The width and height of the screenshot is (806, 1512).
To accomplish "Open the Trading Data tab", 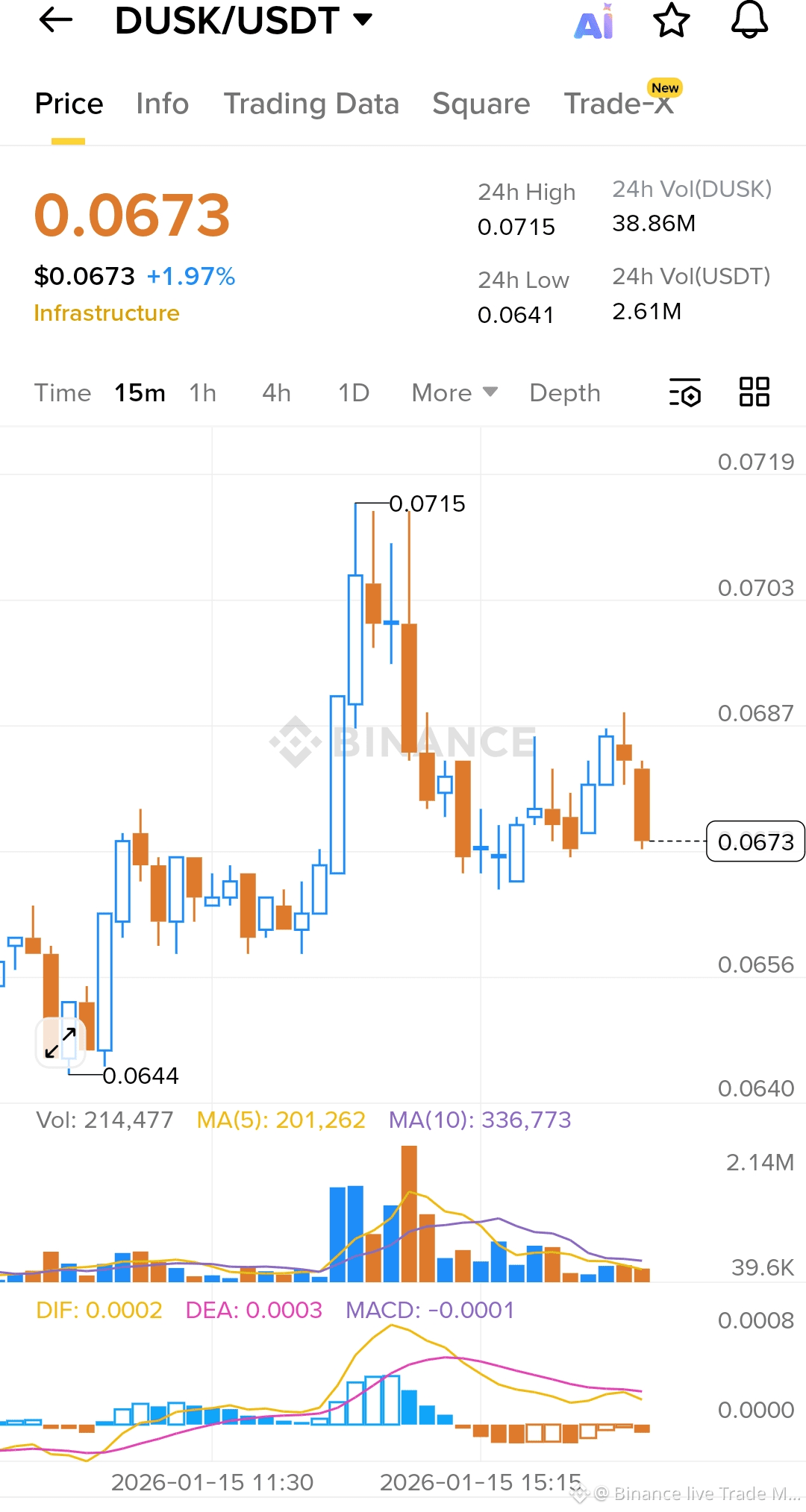I will 311,104.
